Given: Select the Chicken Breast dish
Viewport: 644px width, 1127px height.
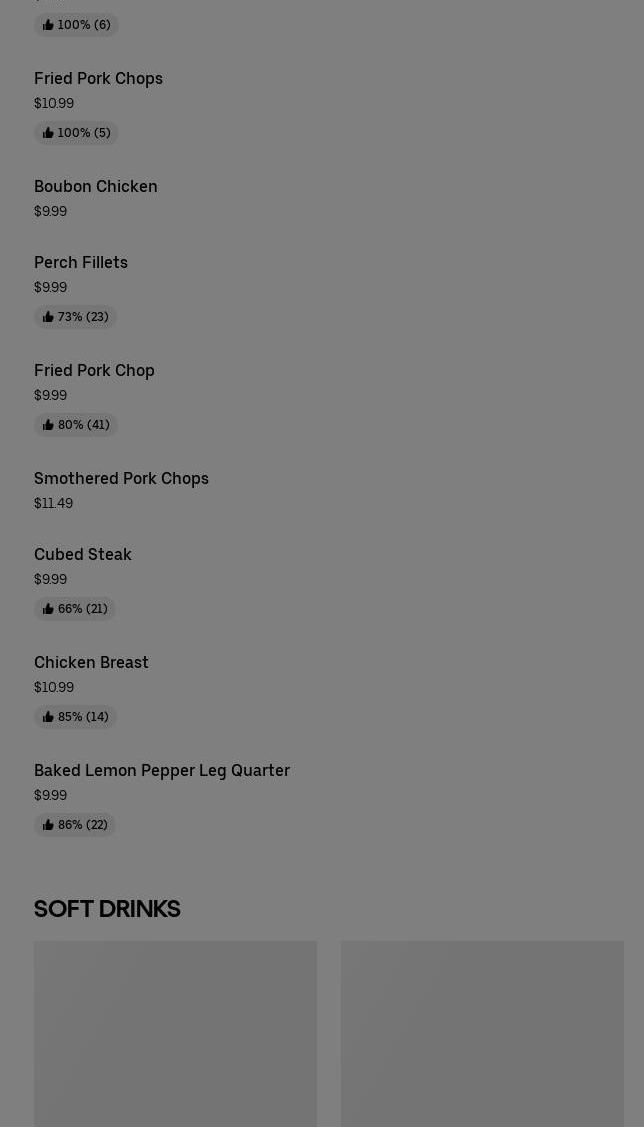Looking at the screenshot, I should pos(91,663).
